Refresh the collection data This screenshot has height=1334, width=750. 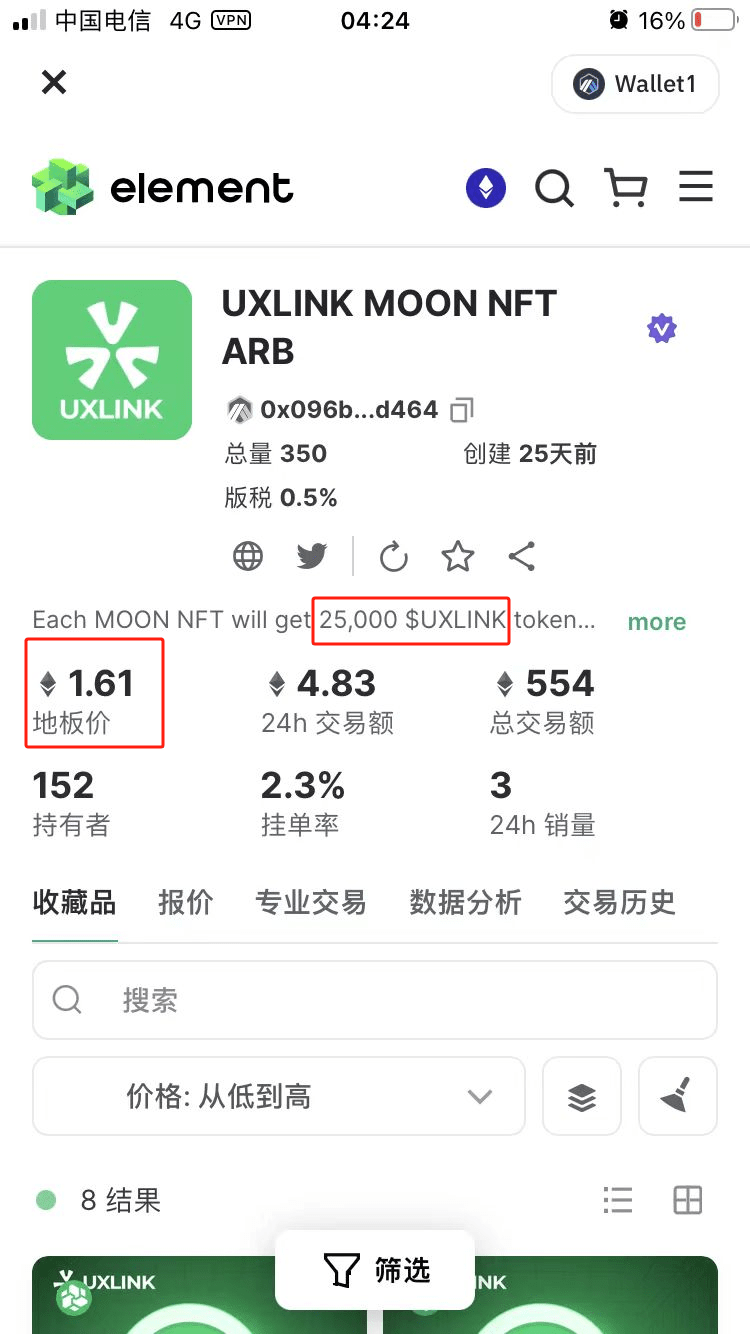click(x=394, y=556)
